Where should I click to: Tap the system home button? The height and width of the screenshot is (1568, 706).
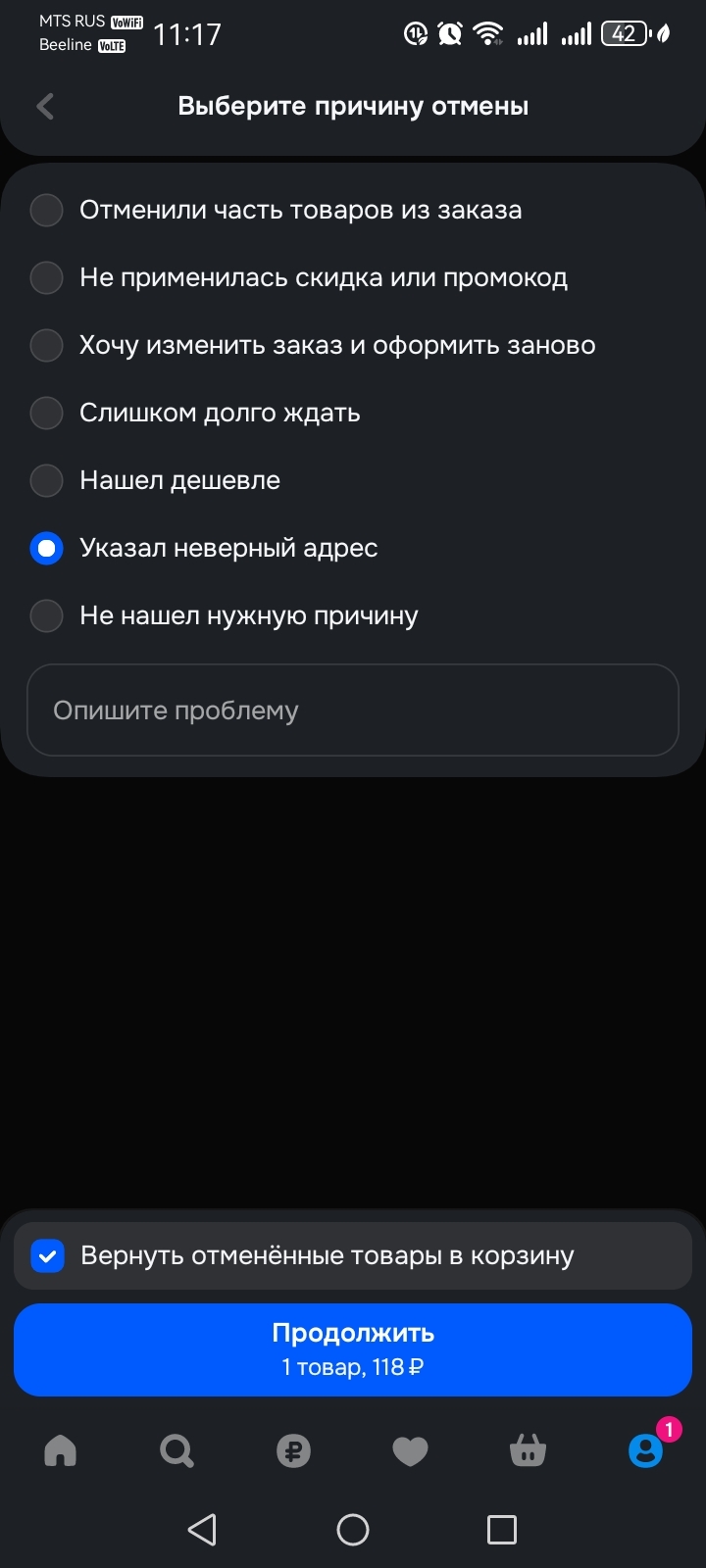click(353, 1530)
